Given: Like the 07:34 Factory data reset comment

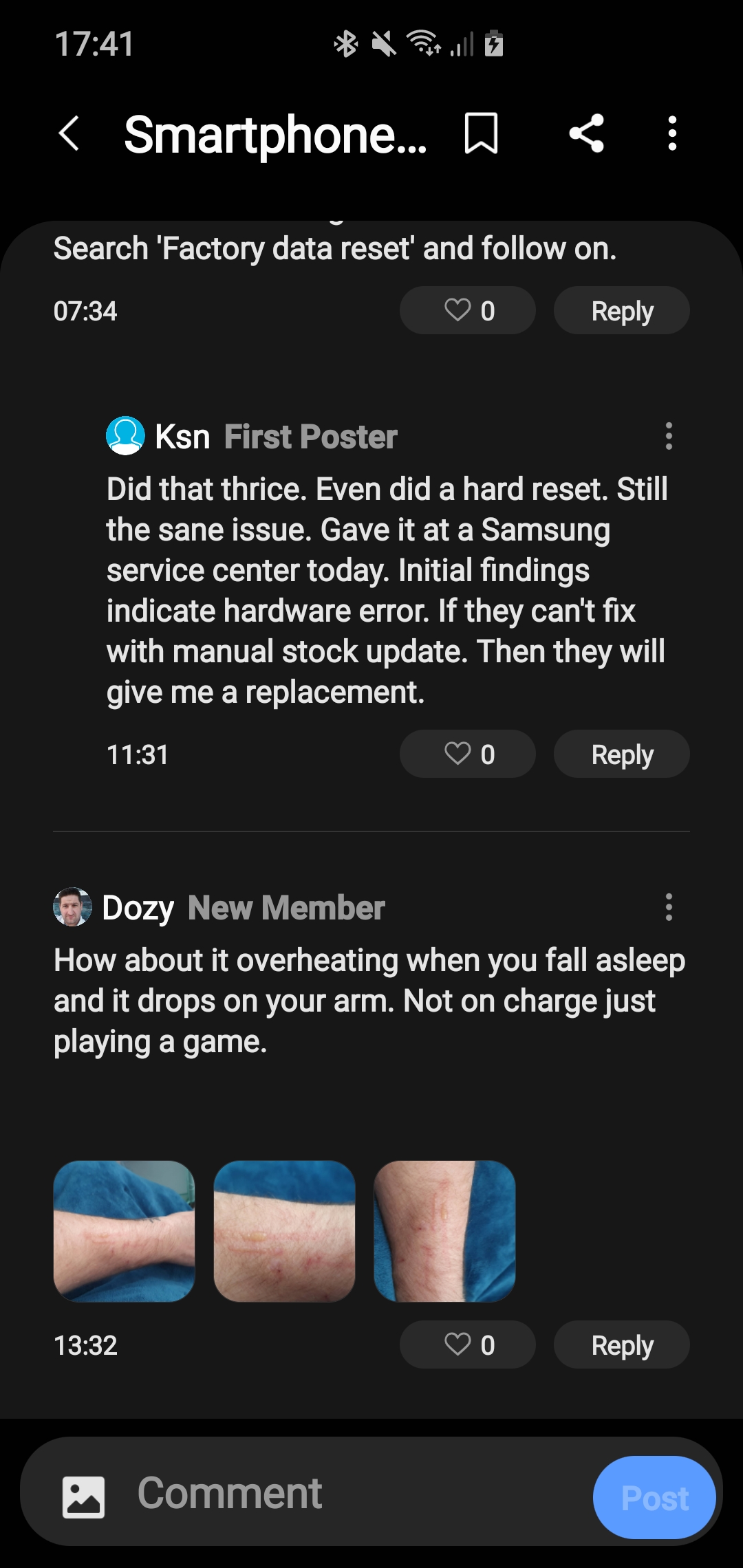Looking at the screenshot, I should tap(468, 311).
